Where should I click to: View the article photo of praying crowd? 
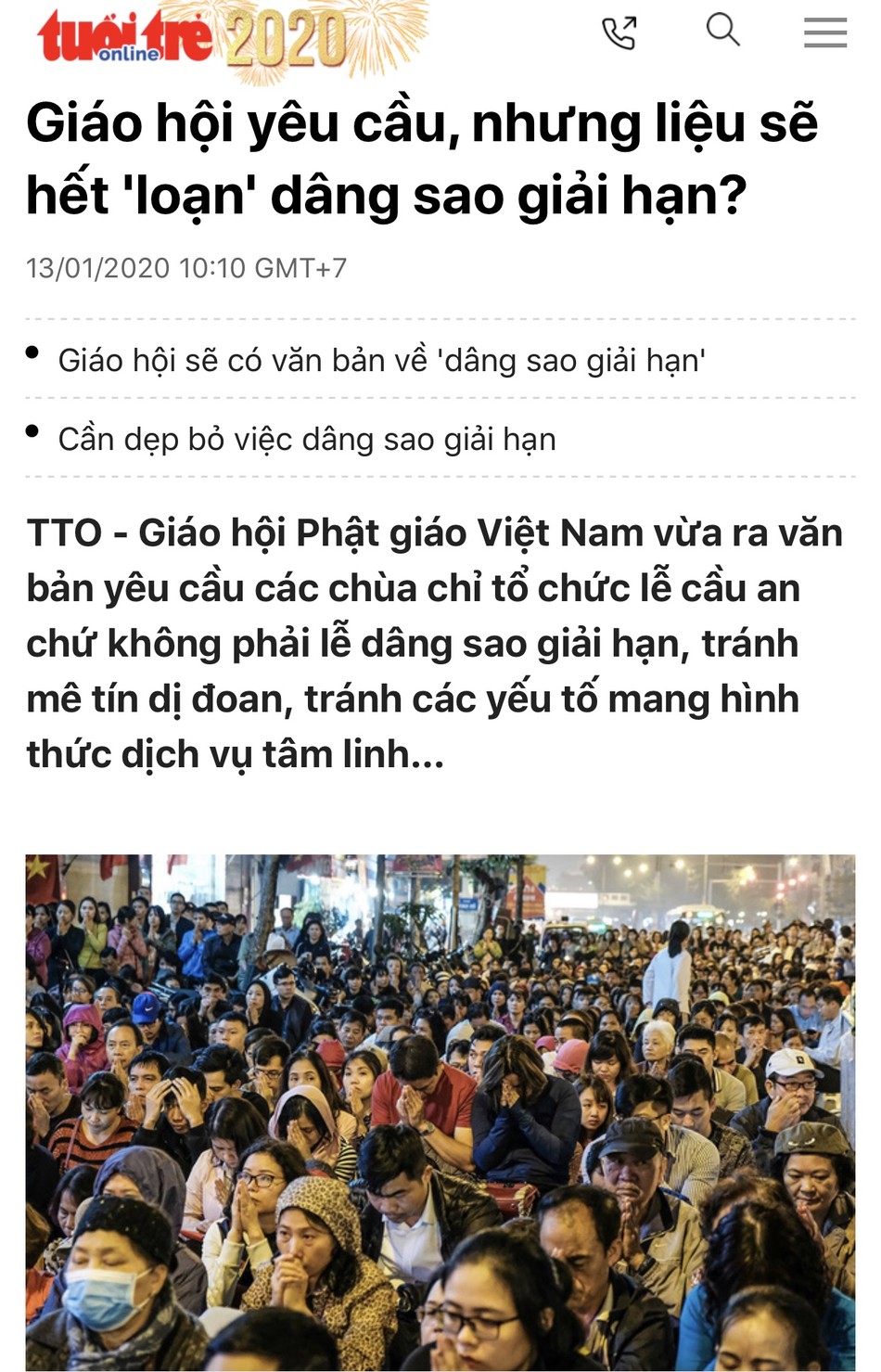point(440,1111)
